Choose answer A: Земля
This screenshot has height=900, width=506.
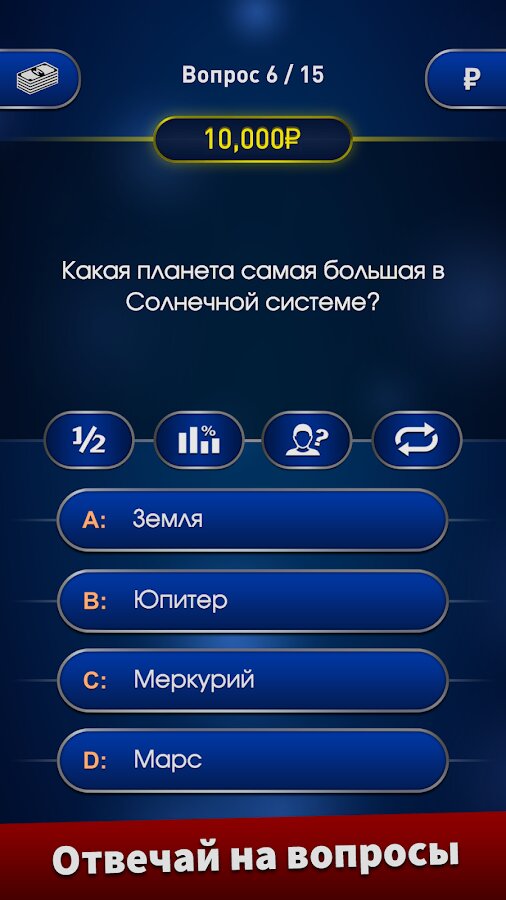252,521
